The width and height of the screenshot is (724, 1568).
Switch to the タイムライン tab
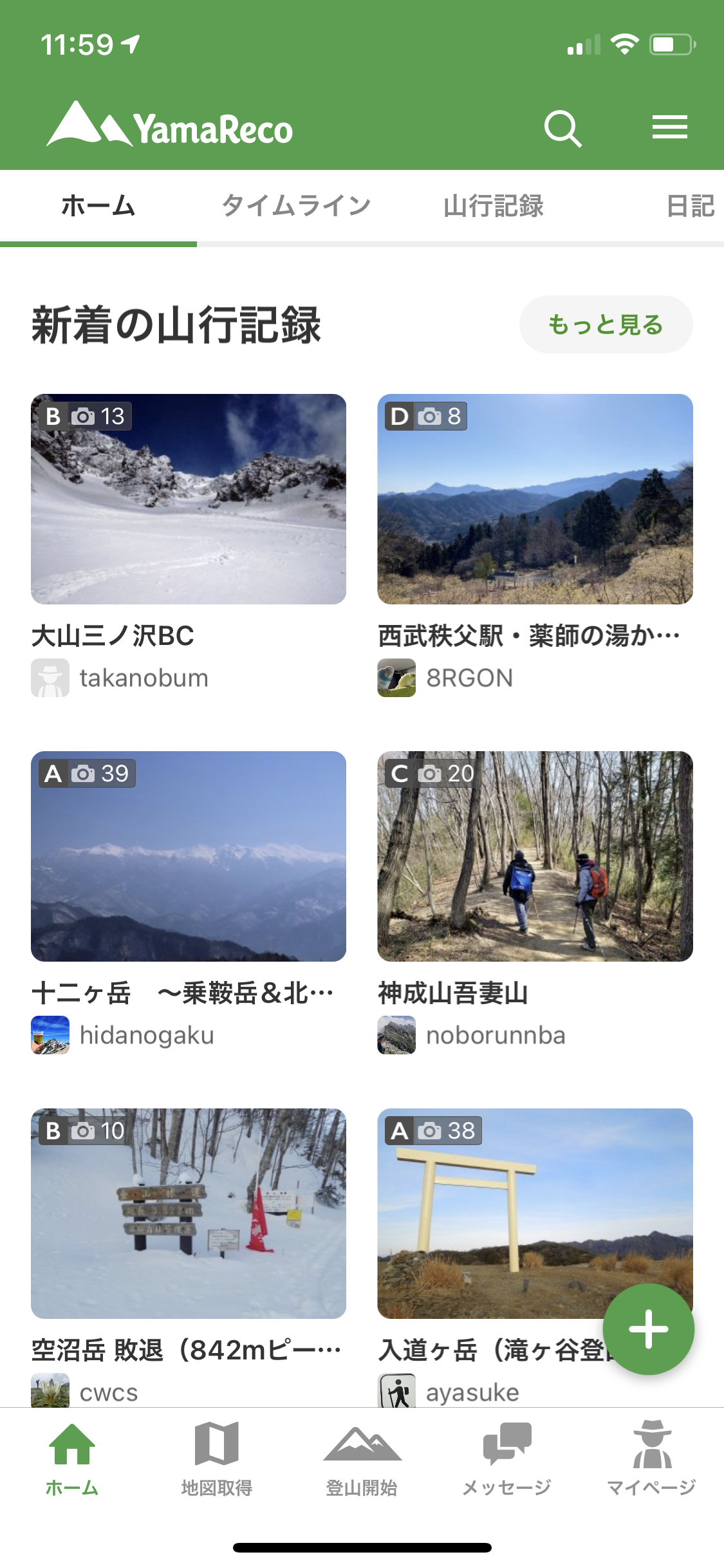tap(296, 206)
